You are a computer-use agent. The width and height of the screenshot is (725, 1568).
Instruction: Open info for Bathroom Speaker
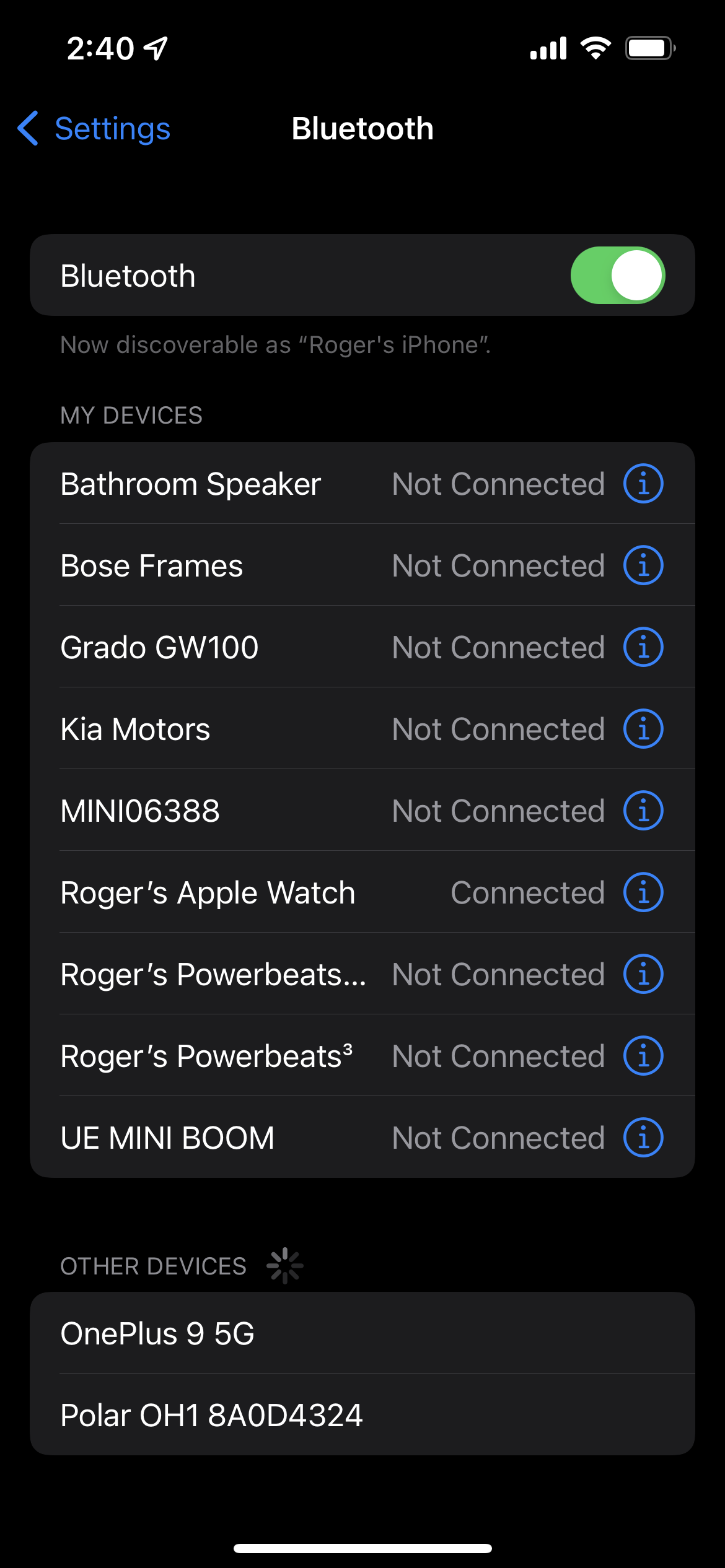(x=643, y=484)
